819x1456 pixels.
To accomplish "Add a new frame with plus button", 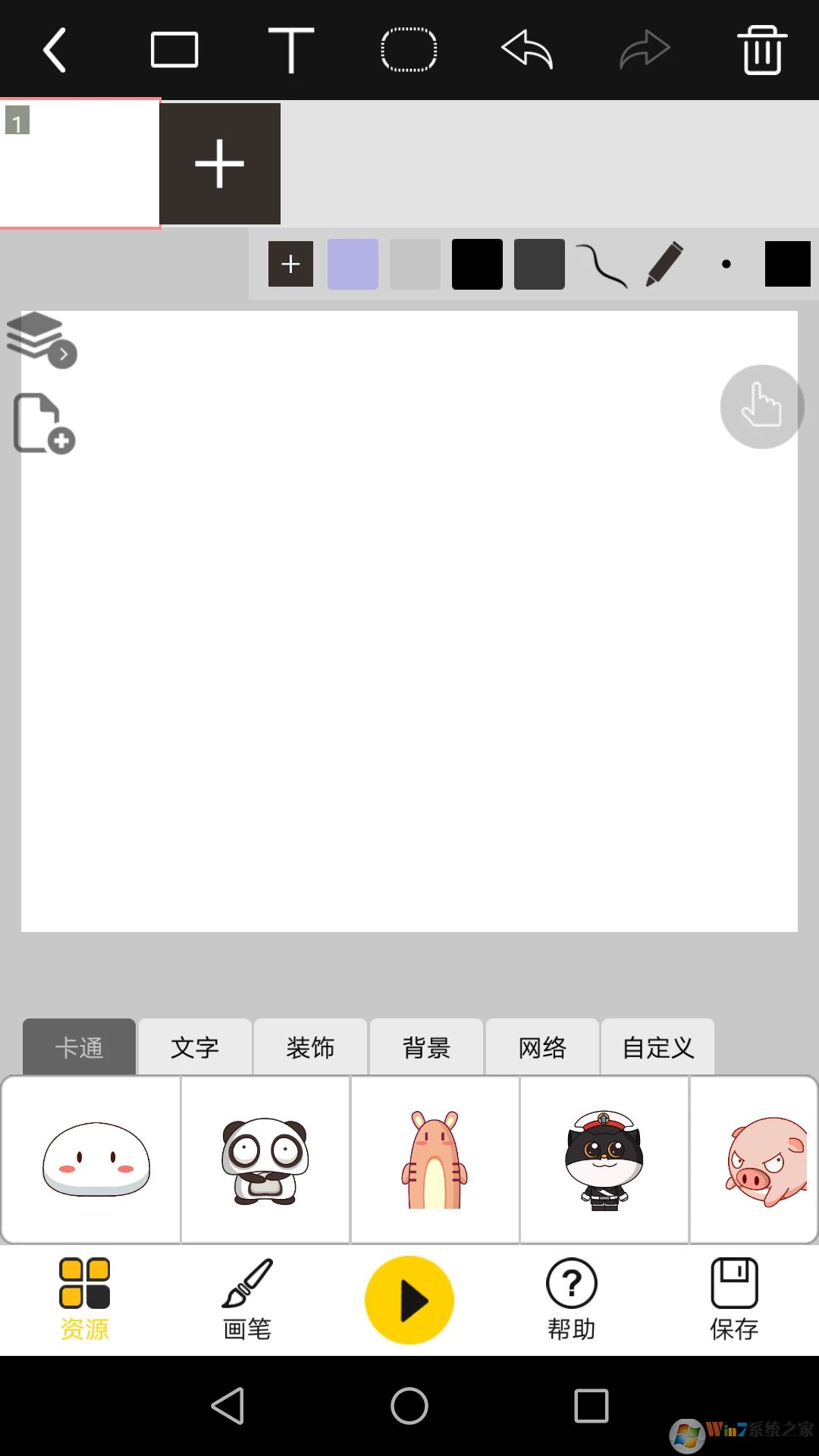I will click(x=219, y=163).
